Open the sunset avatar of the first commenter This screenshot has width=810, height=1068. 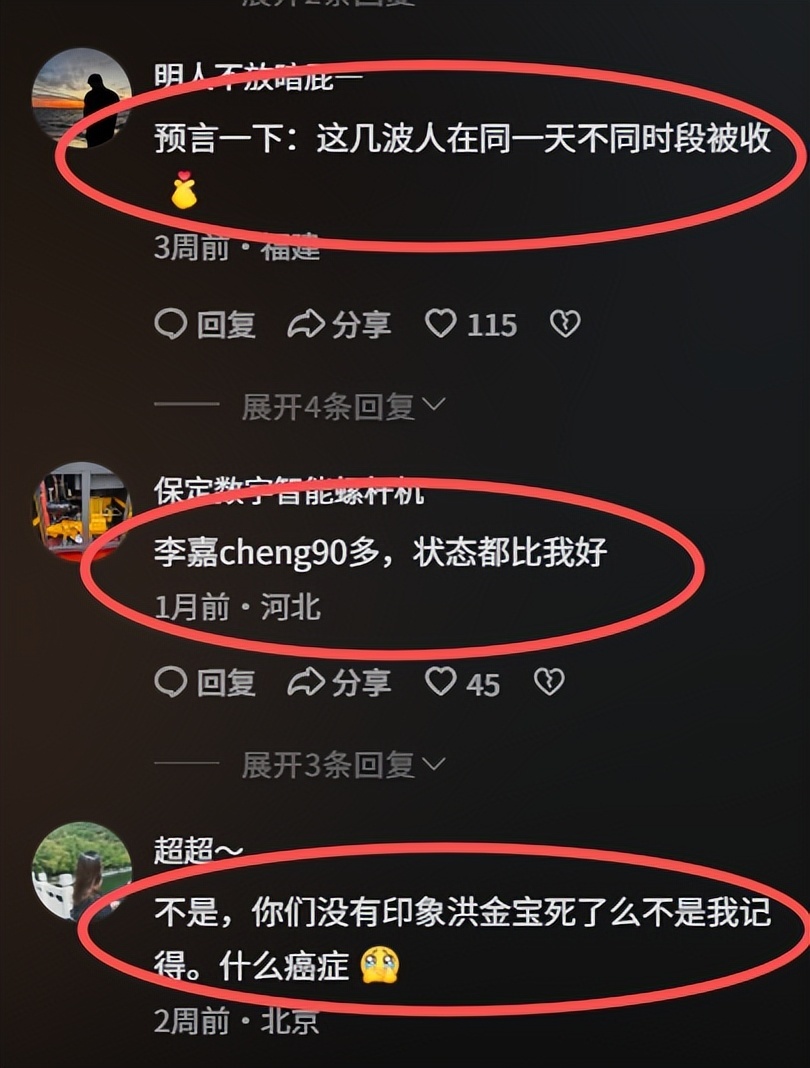click(x=82, y=97)
